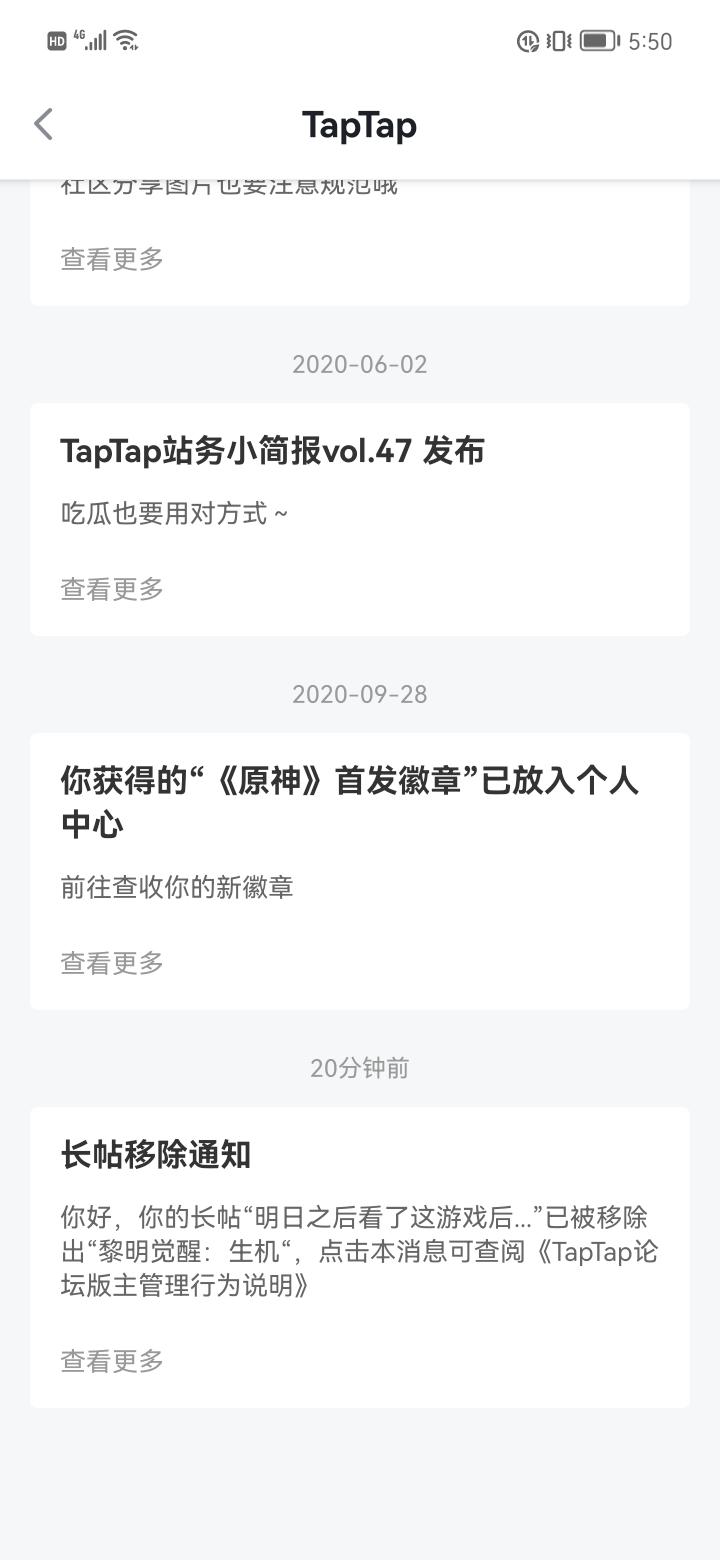Go back using the top-left arrow
720x1560 pixels.
click(43, 125)
